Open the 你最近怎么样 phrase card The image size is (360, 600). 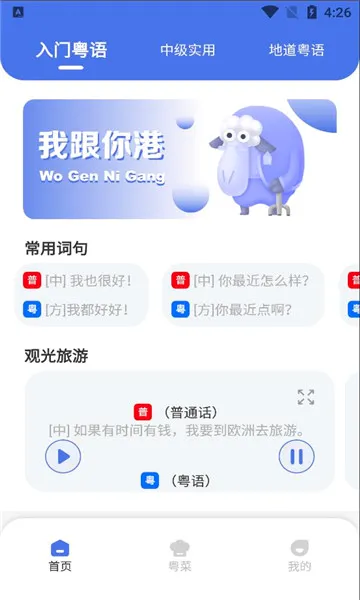point(244,295)
